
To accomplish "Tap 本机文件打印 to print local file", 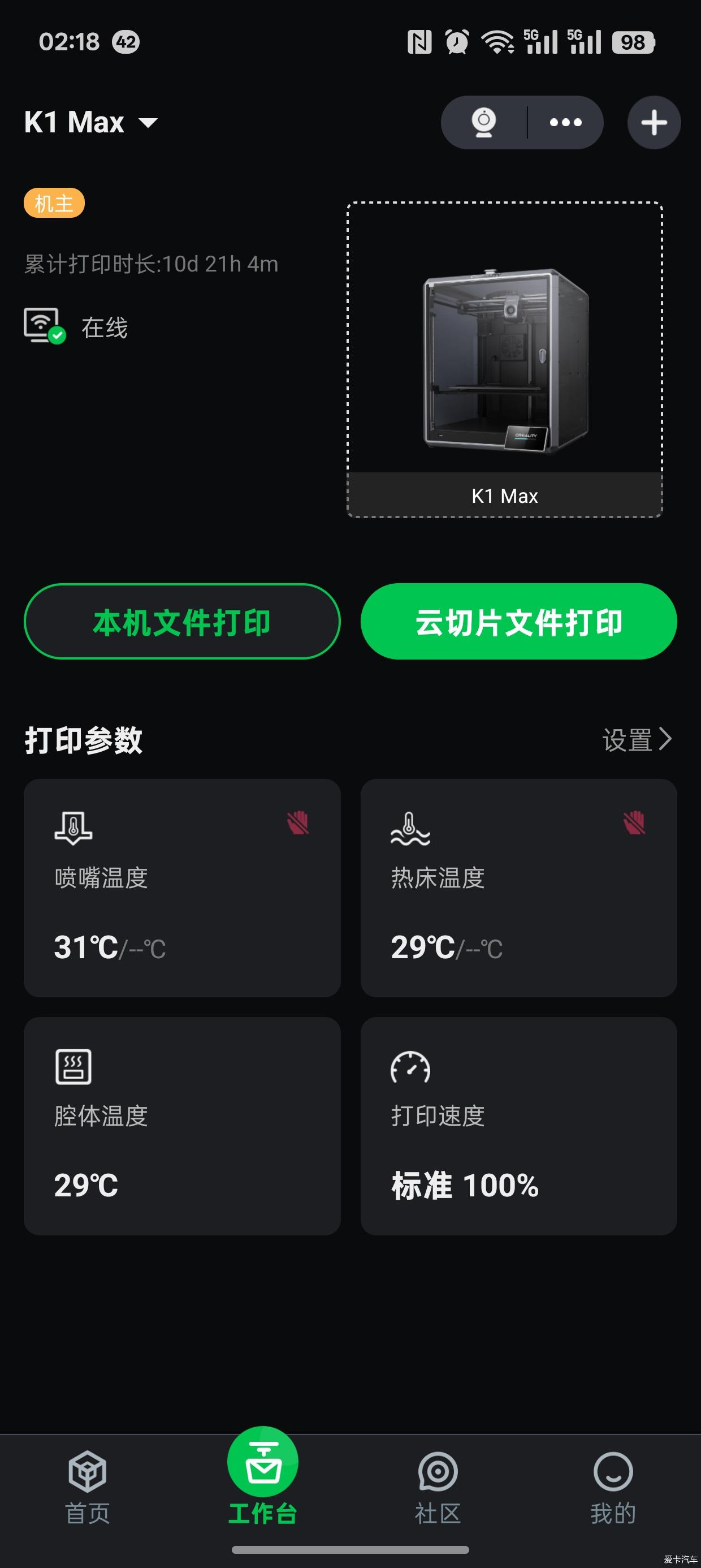I will [182, 622].
